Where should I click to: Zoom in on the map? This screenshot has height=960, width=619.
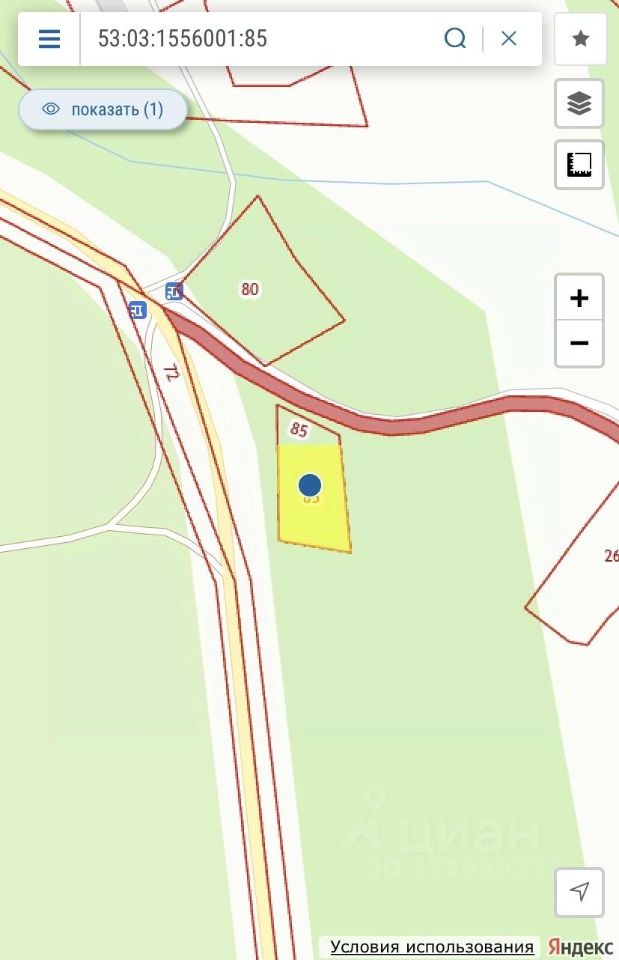[x=579, y=298]
